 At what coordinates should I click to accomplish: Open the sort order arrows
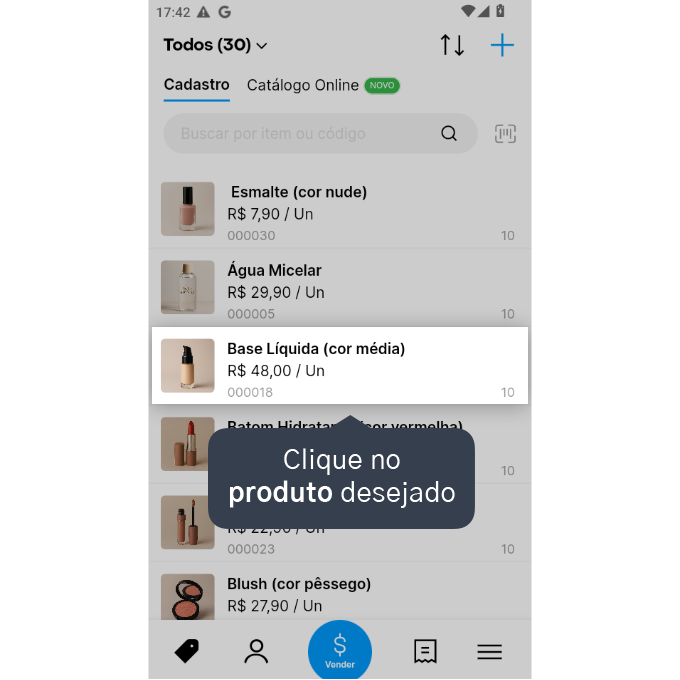452,45
